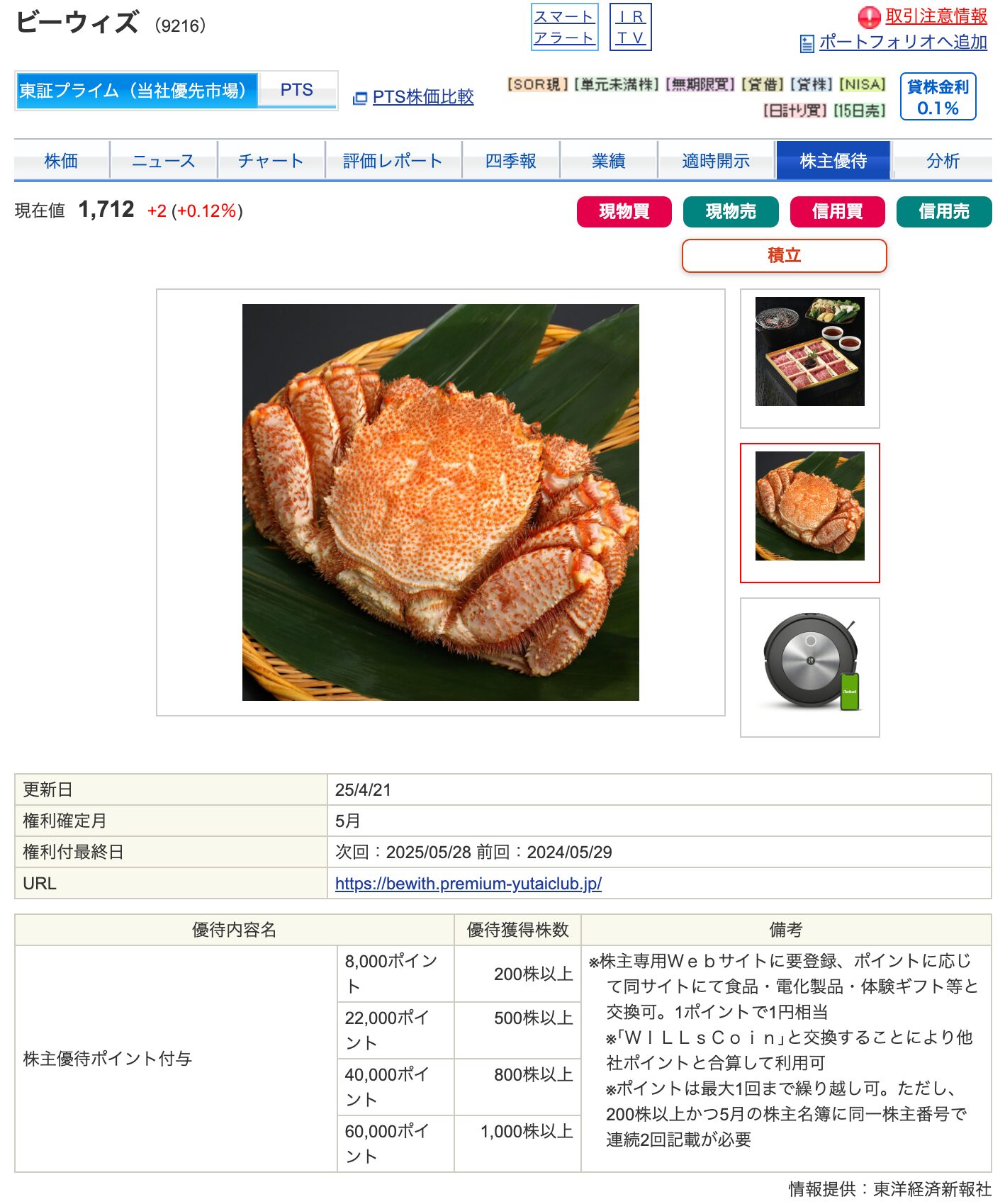Open PTS株価比較 link
The image size is (1005, 1204).
(x=422, y=97)
